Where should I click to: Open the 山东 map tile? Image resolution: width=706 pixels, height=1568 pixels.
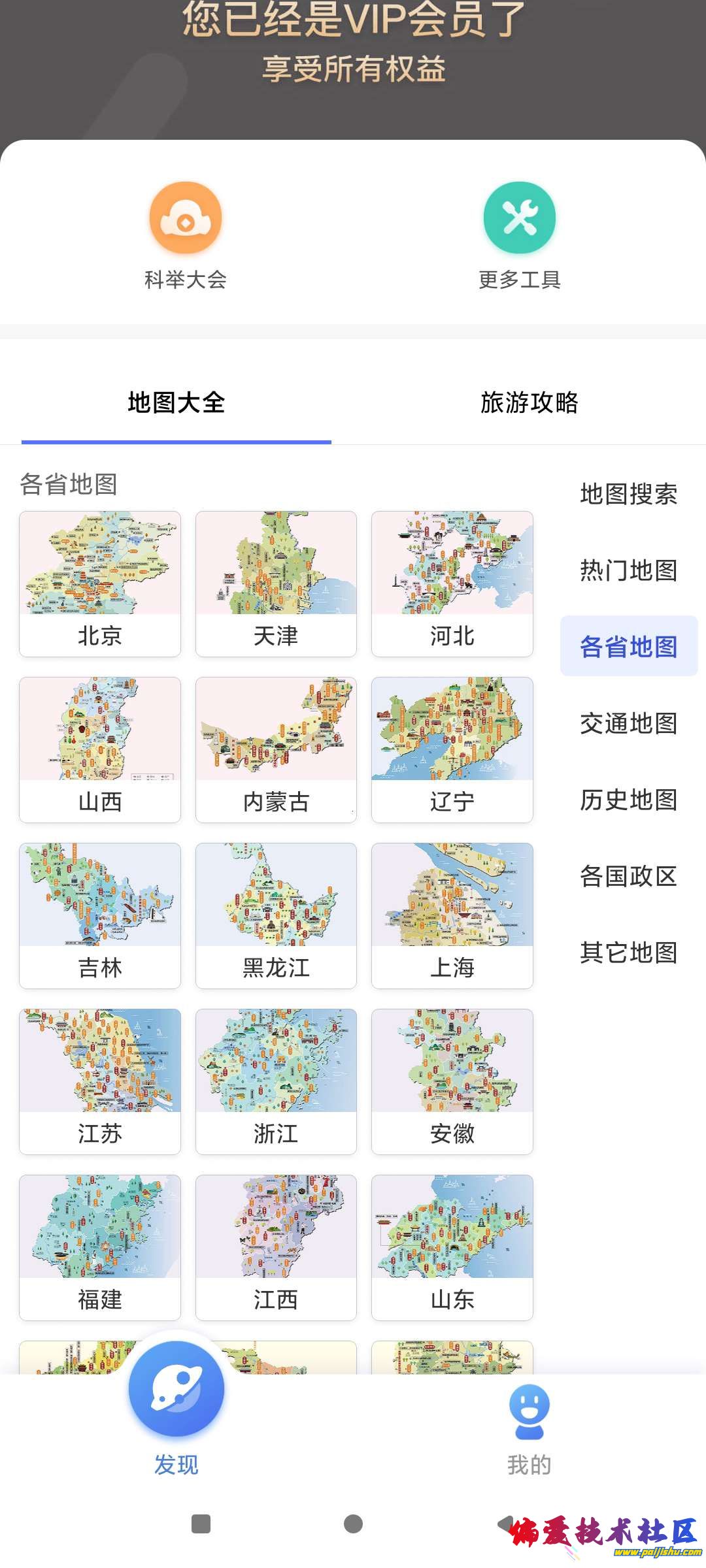click(452, 1247)
